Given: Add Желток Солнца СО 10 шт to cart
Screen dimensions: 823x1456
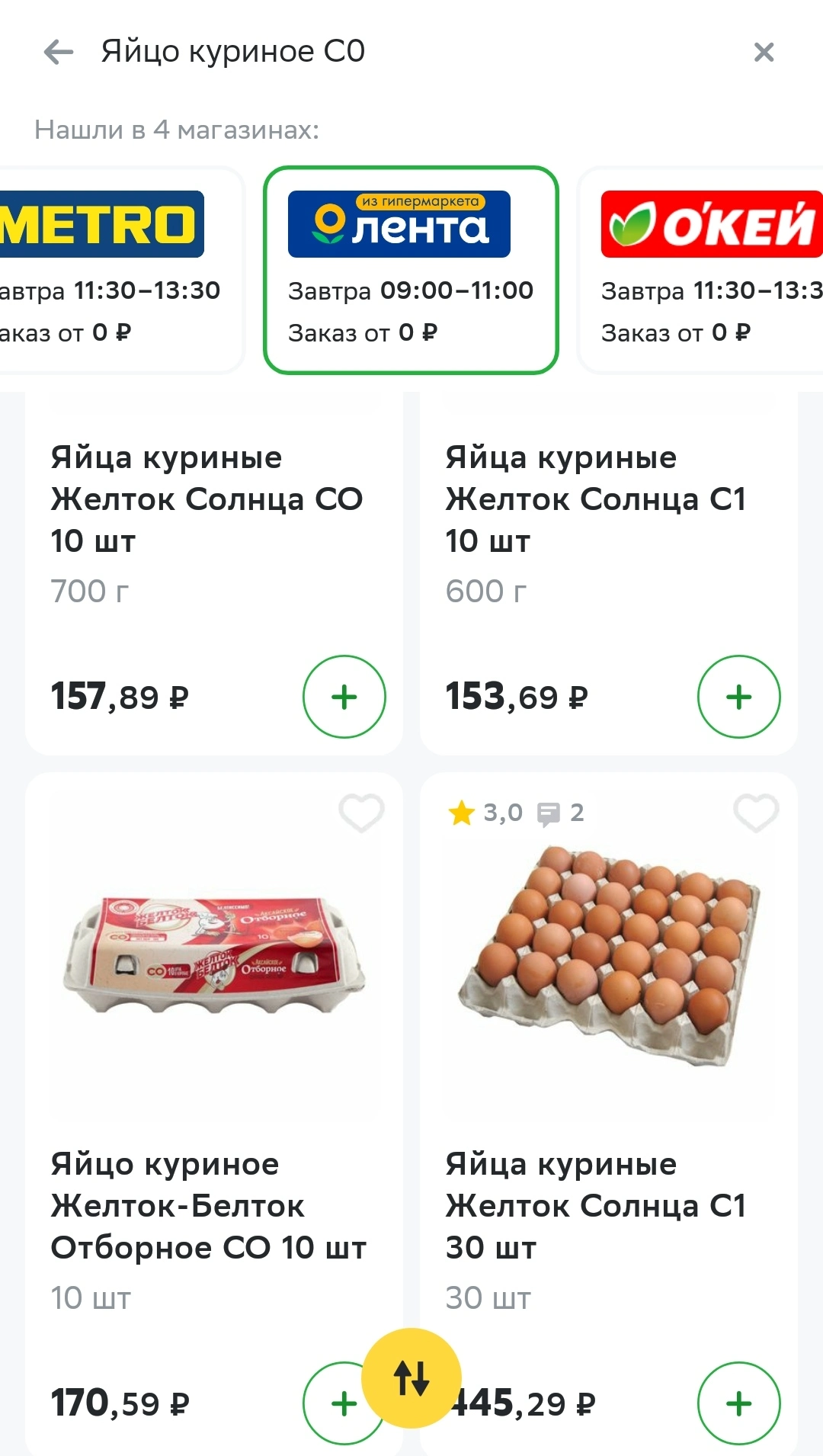Looking at the screenshot, I should click(344, 697).
